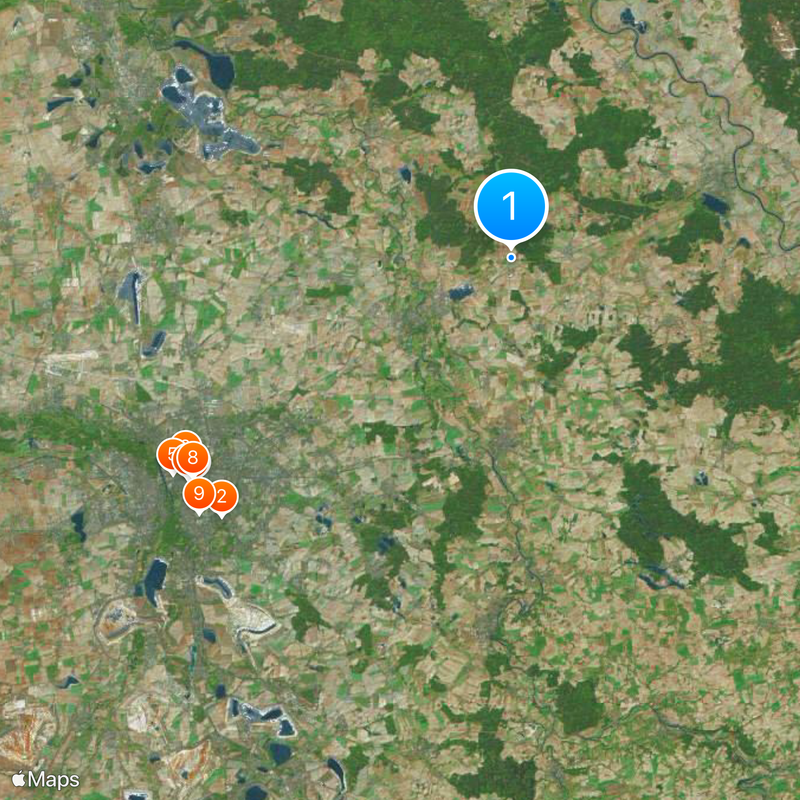
Task: Select the blue map pin numbered 1
Action: click(511, 207)
